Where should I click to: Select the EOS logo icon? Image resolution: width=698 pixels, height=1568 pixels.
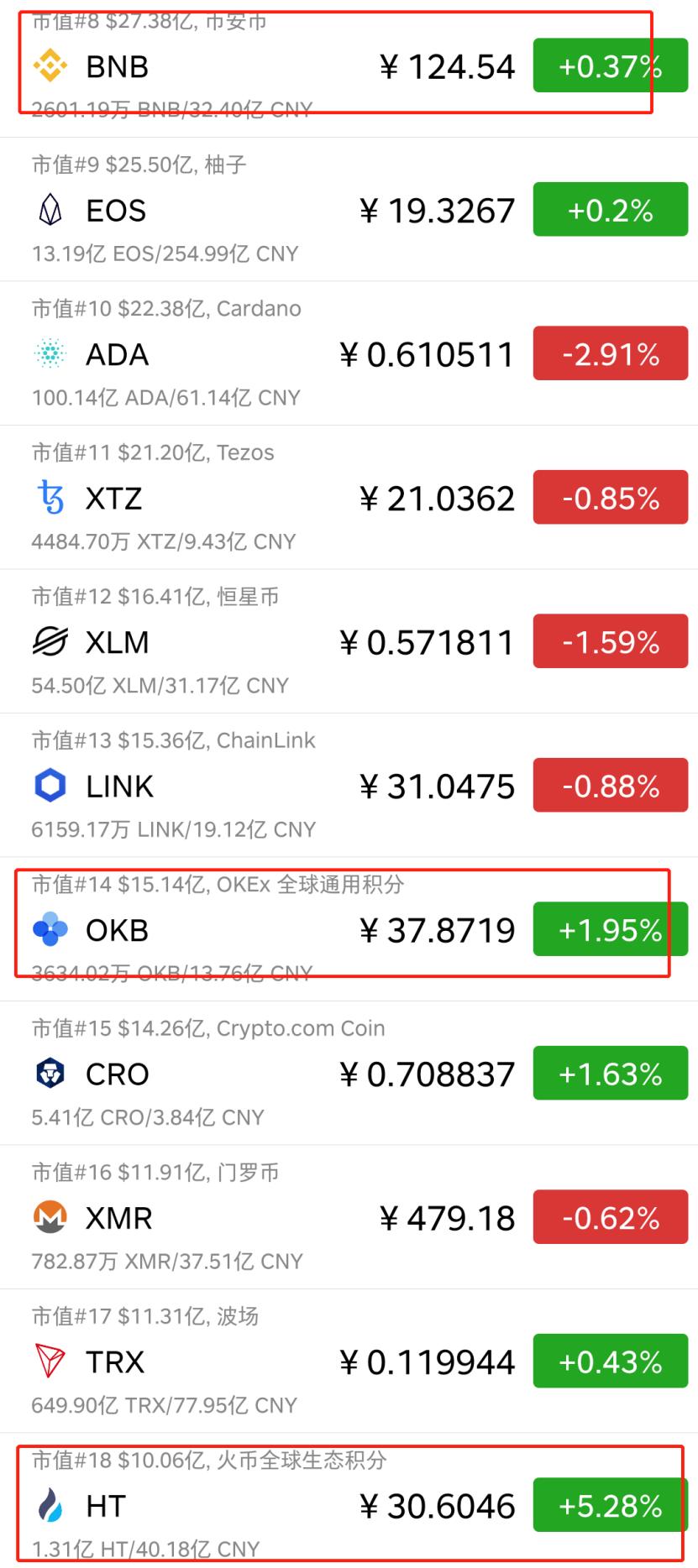pyautogui.click(x=49, y=210)
